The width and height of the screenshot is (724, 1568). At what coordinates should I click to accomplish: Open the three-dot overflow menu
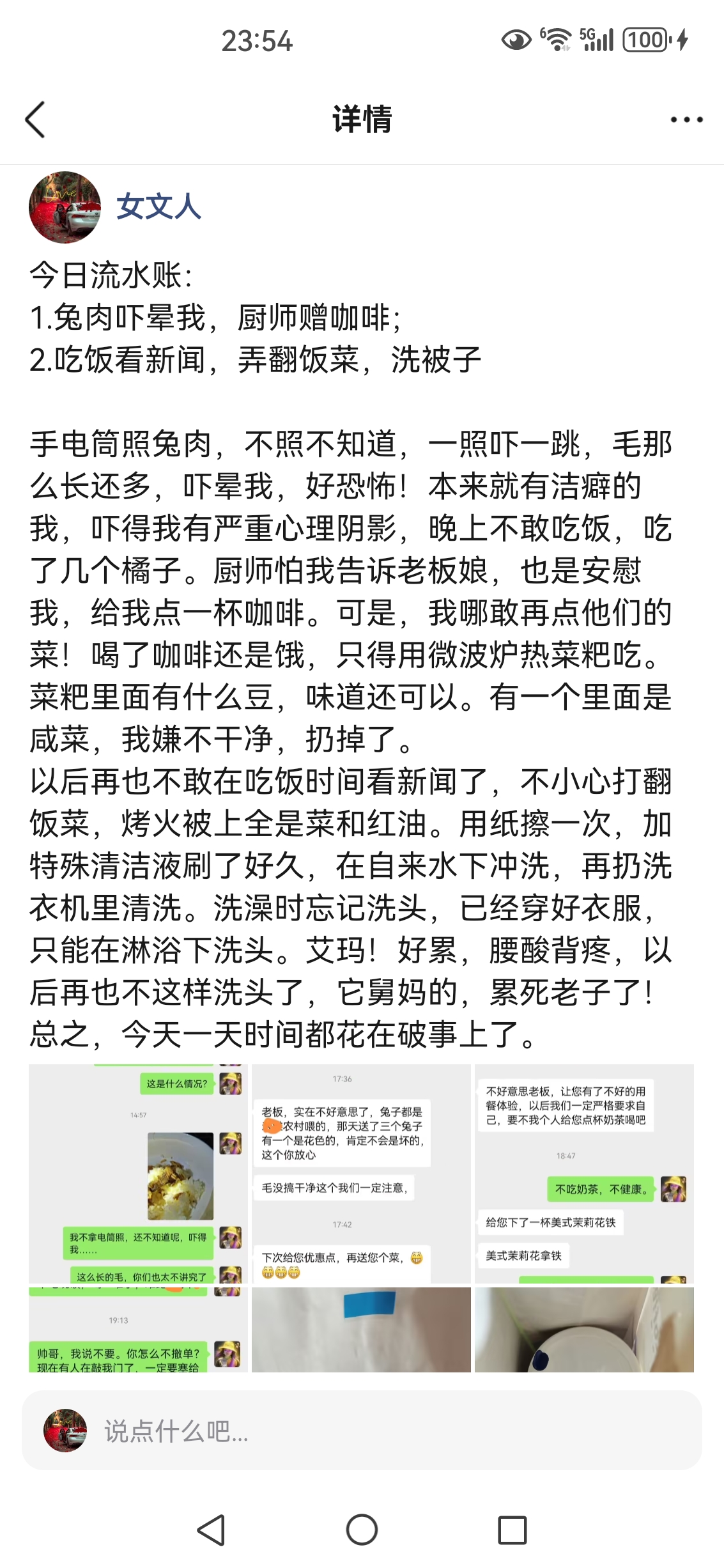(686, 120)
